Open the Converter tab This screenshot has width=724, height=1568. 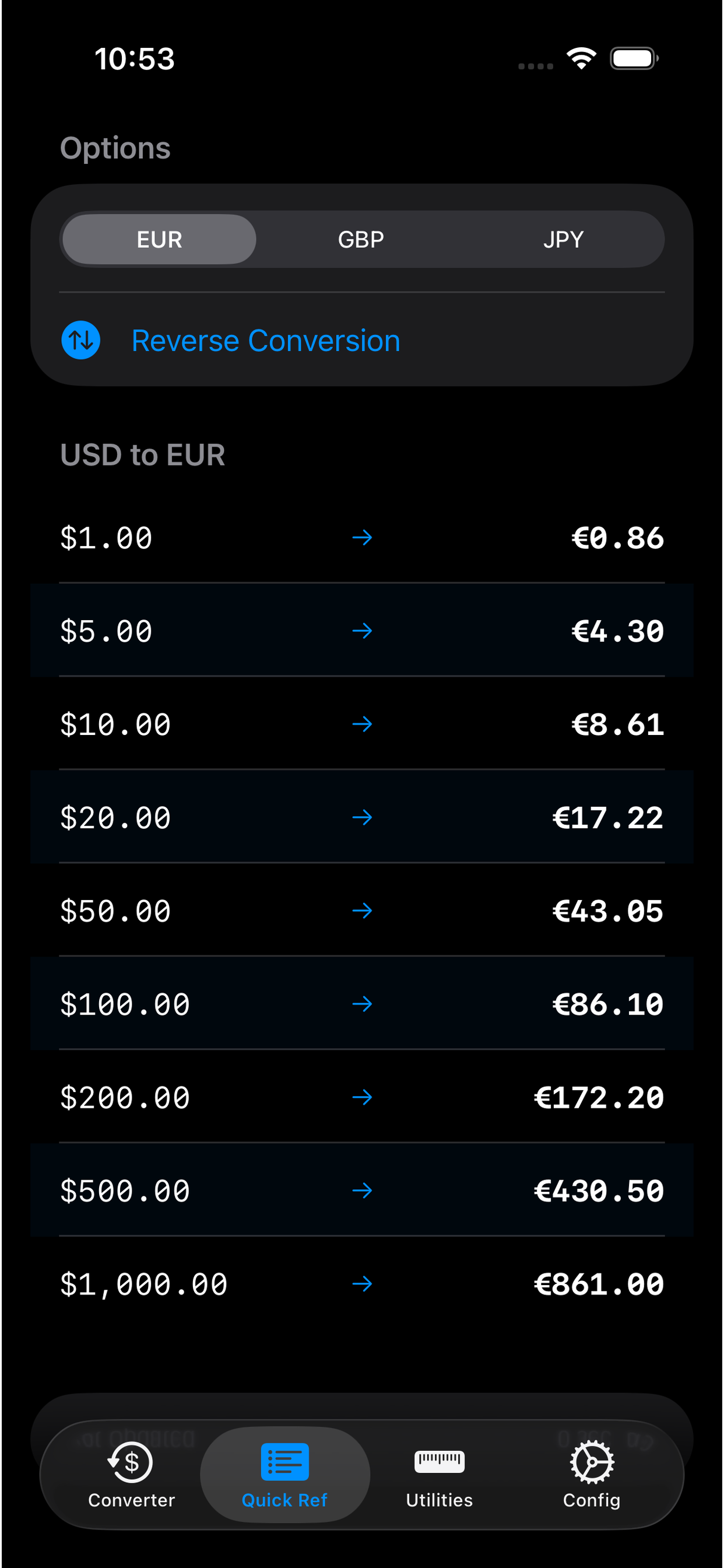tap(131, 1473)
